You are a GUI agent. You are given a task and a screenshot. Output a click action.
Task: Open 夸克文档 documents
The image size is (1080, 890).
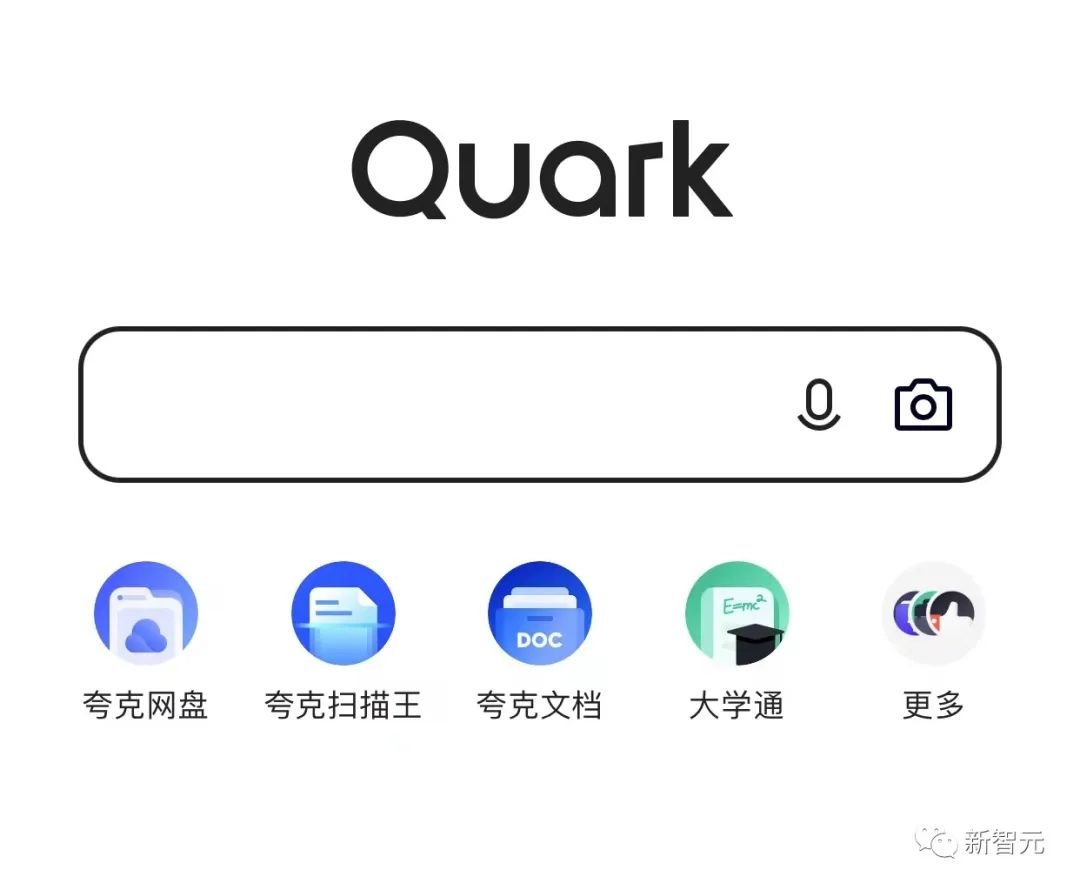[x=540, y=614]
